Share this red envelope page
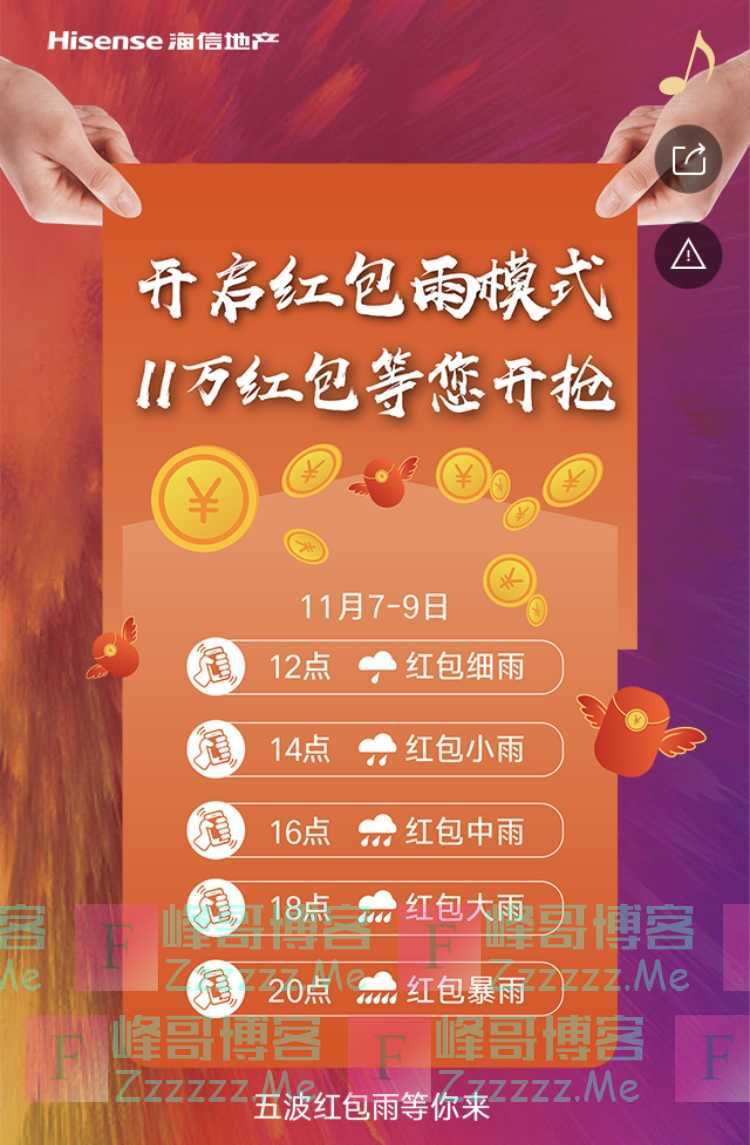 688,159
